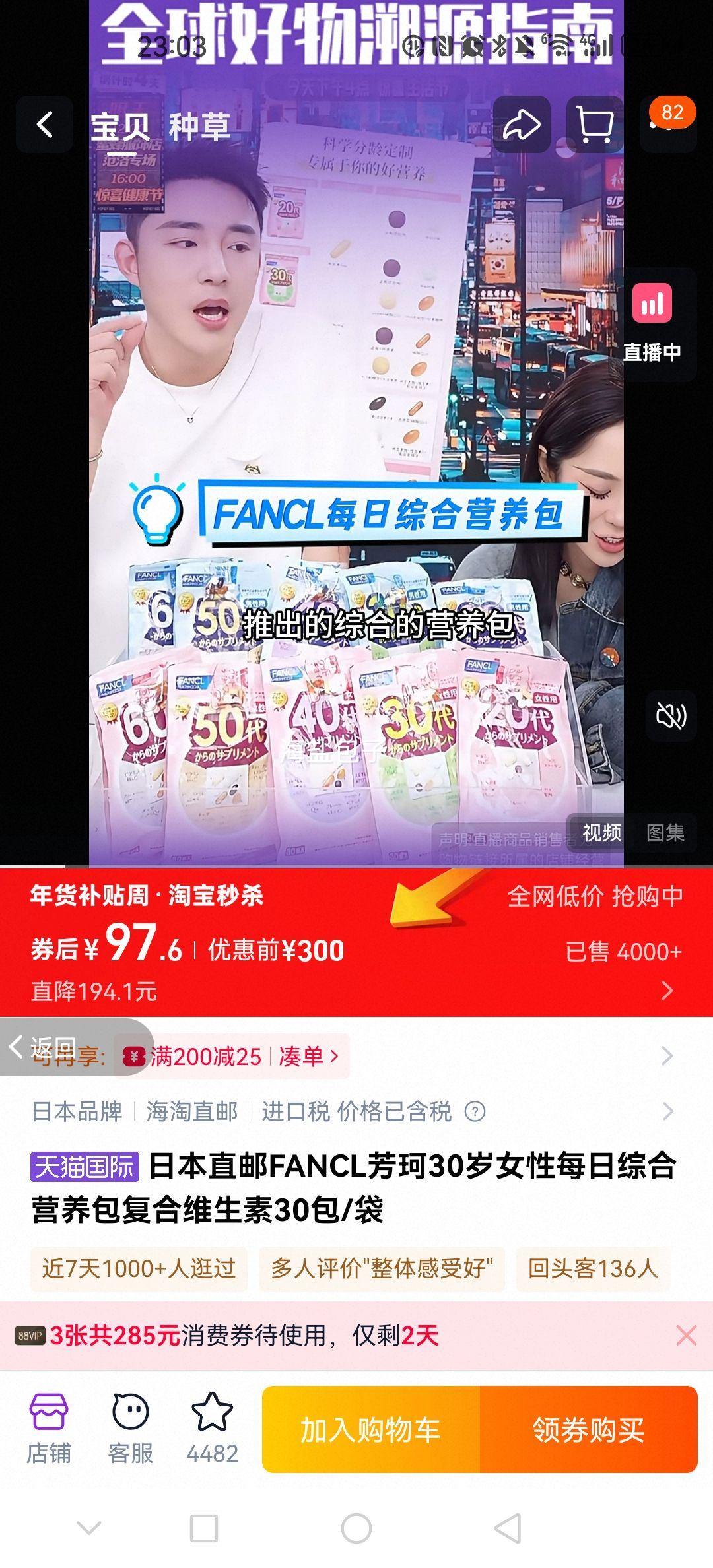Expand the 满200减25 coupon details chevron
The height and width of the screenshot is (1568, 713).
667,1055
